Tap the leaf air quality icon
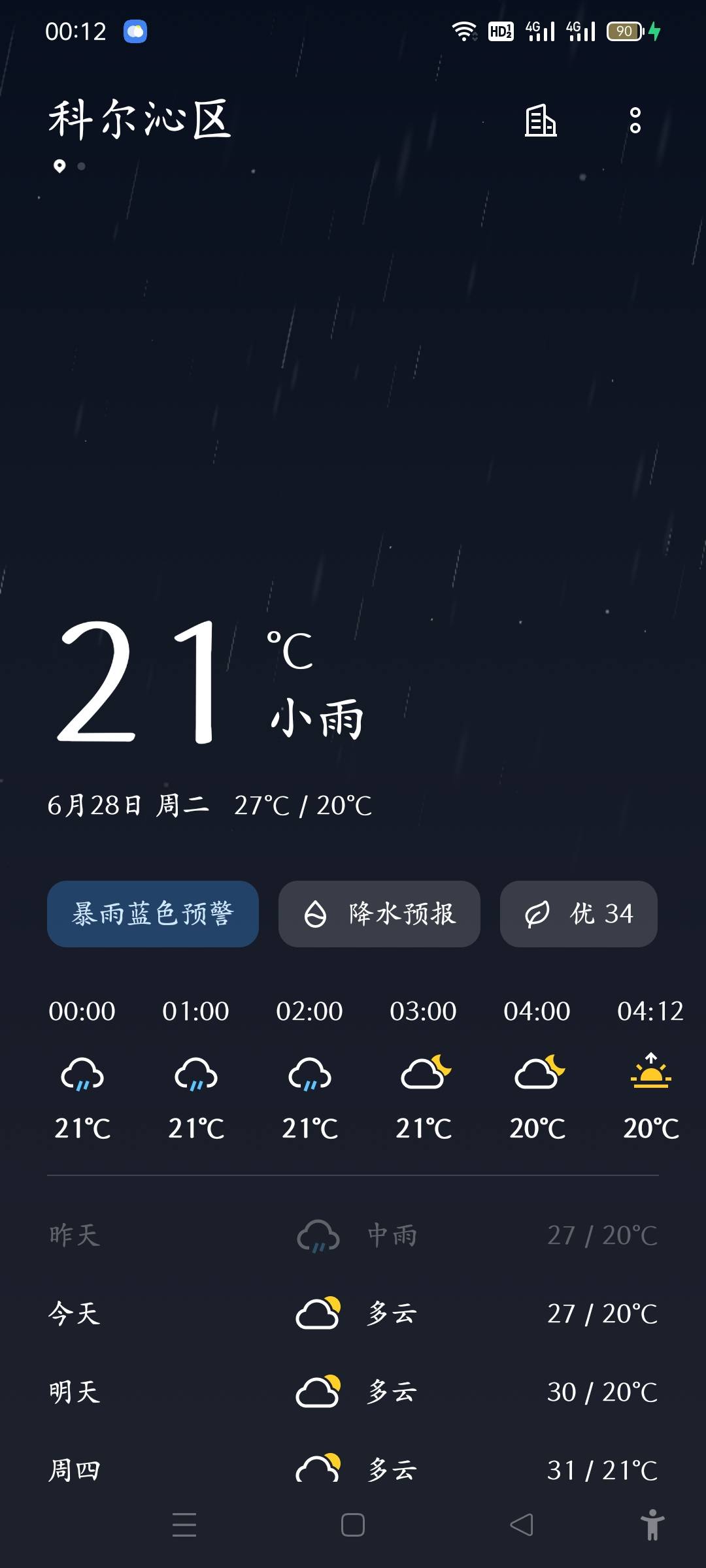 click(536, 914)
